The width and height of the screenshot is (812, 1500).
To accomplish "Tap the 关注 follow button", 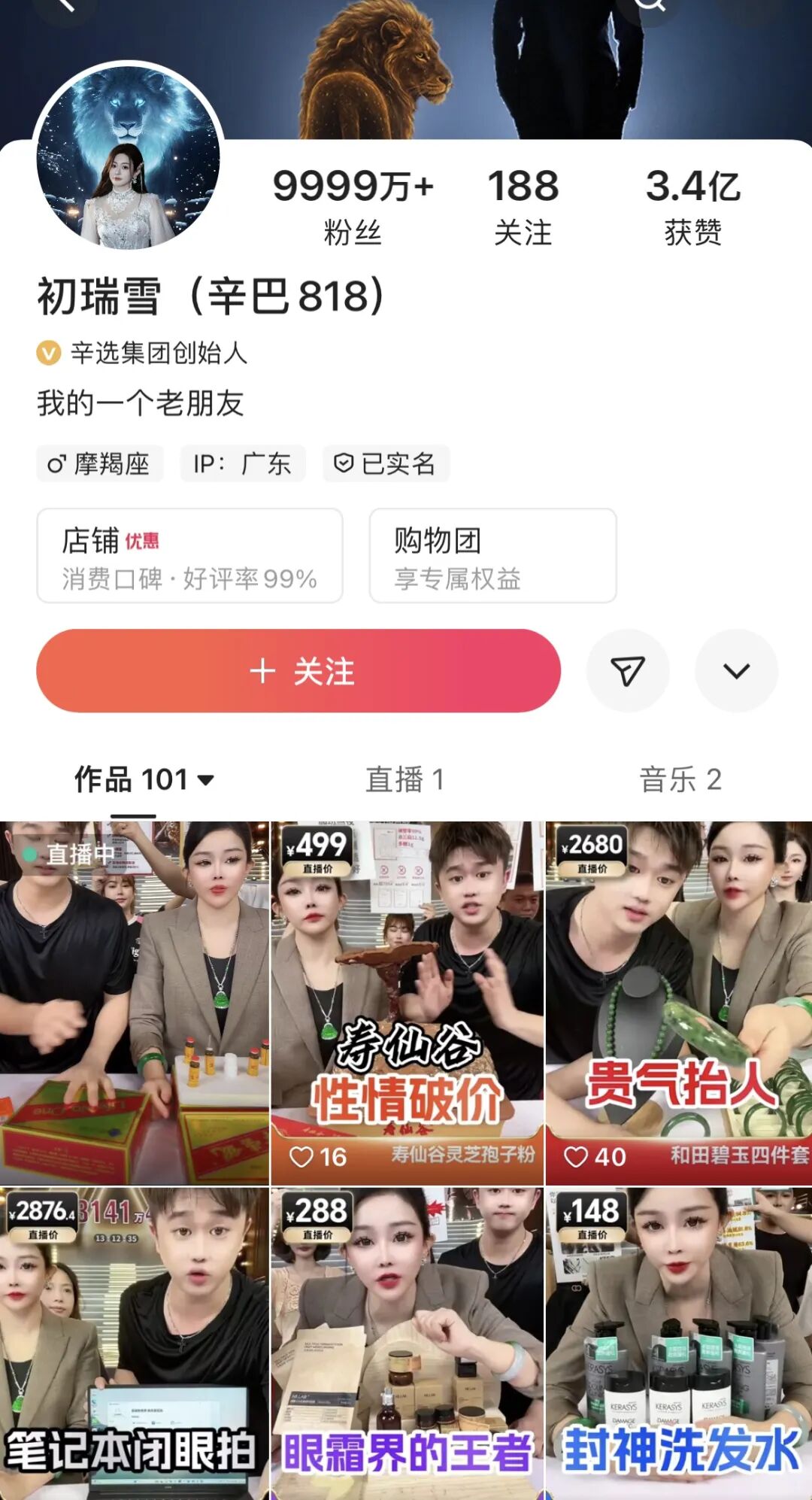I will pos(298,671).
